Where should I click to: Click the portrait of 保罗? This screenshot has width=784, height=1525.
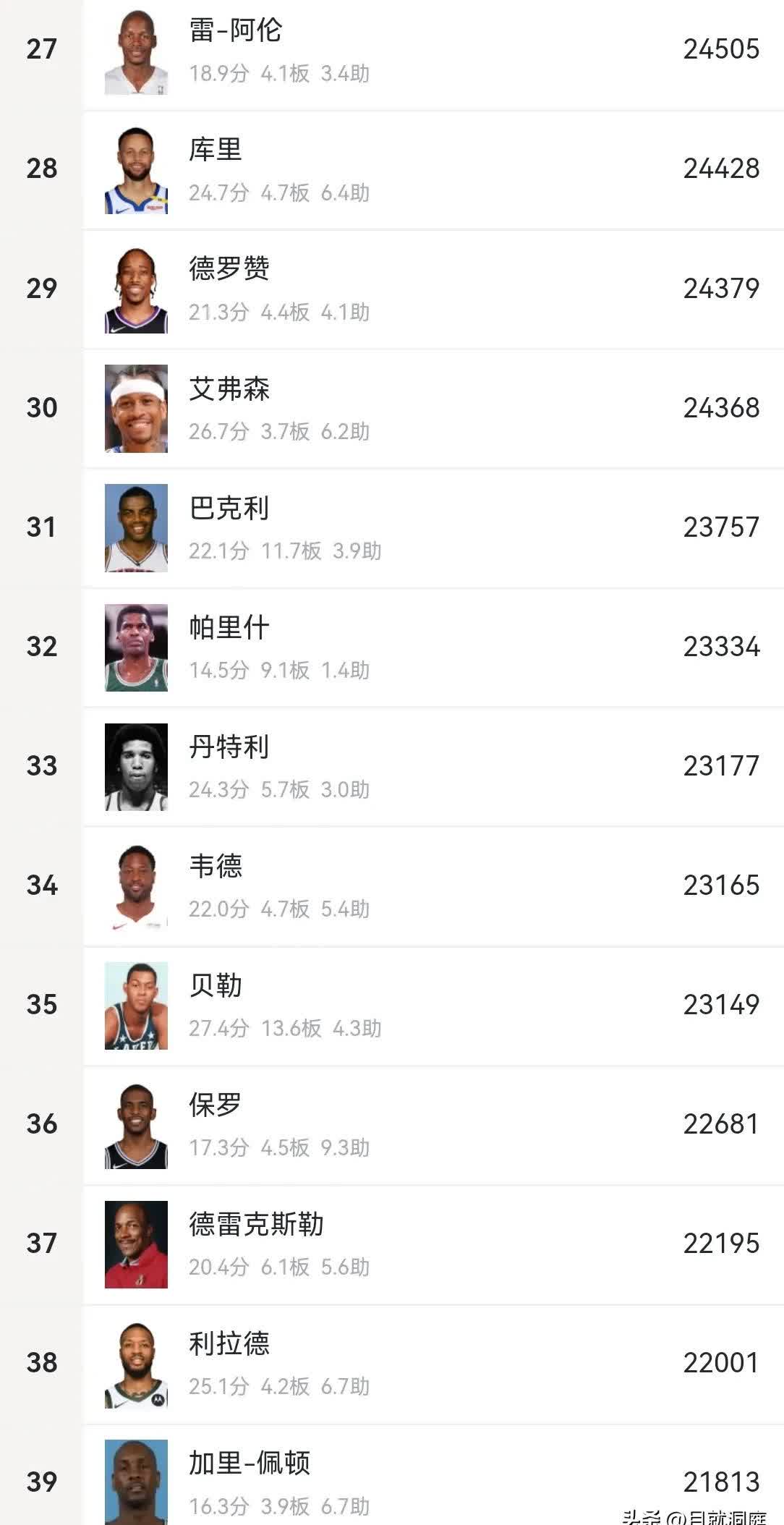pyautogui.click(x=137, y=1123)
